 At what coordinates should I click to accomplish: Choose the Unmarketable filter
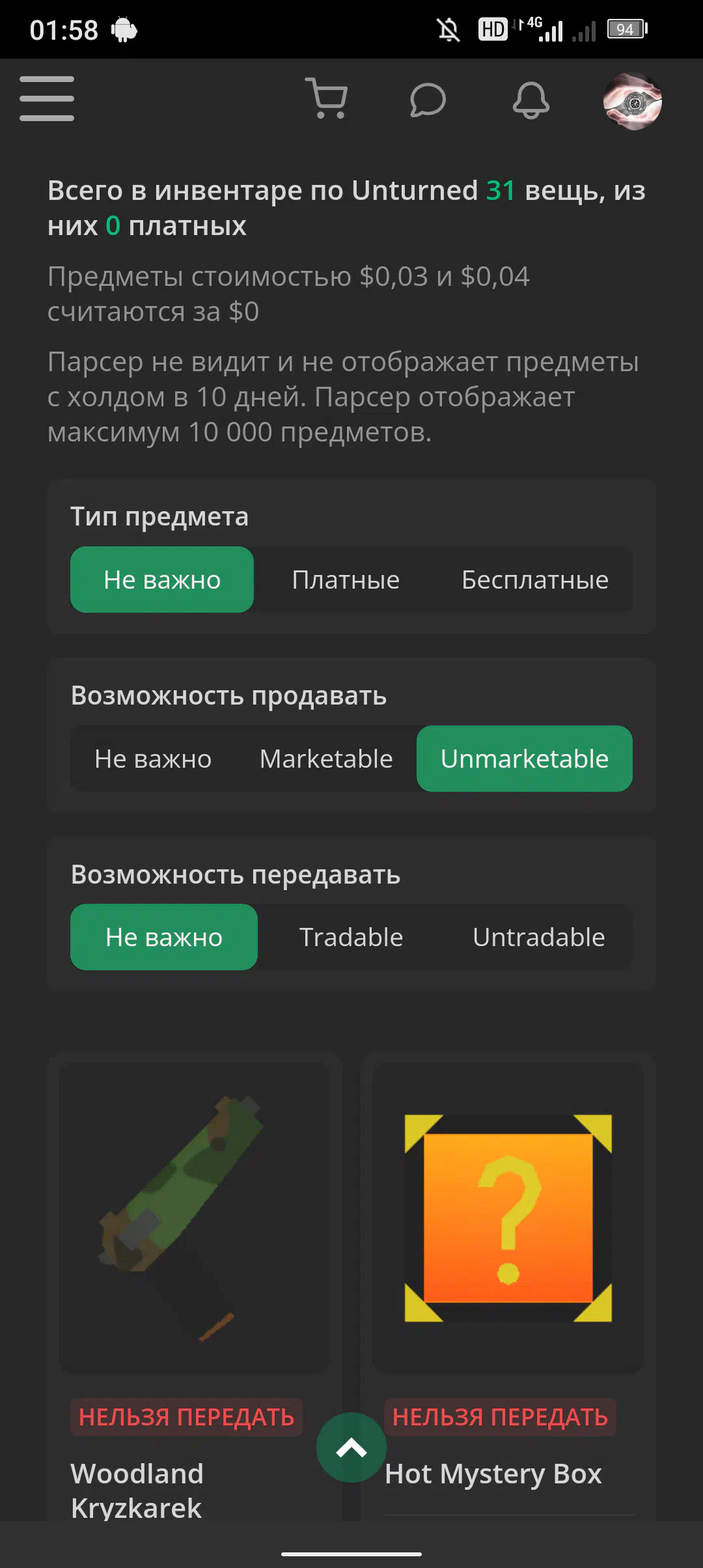tap(524, 759)
